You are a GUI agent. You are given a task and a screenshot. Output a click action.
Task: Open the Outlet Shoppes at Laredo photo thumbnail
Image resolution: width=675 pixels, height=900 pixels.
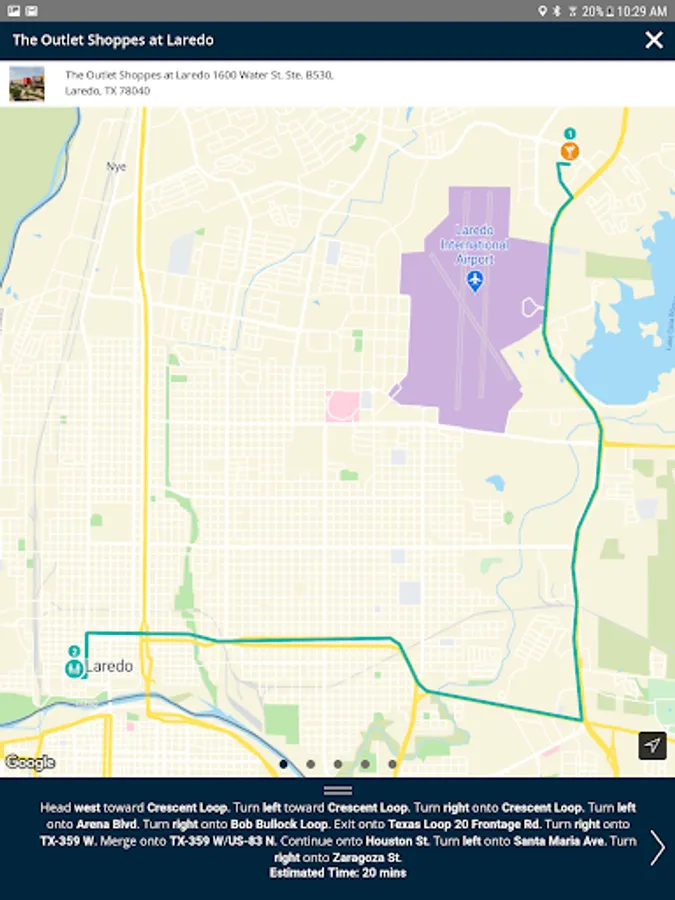27,84
